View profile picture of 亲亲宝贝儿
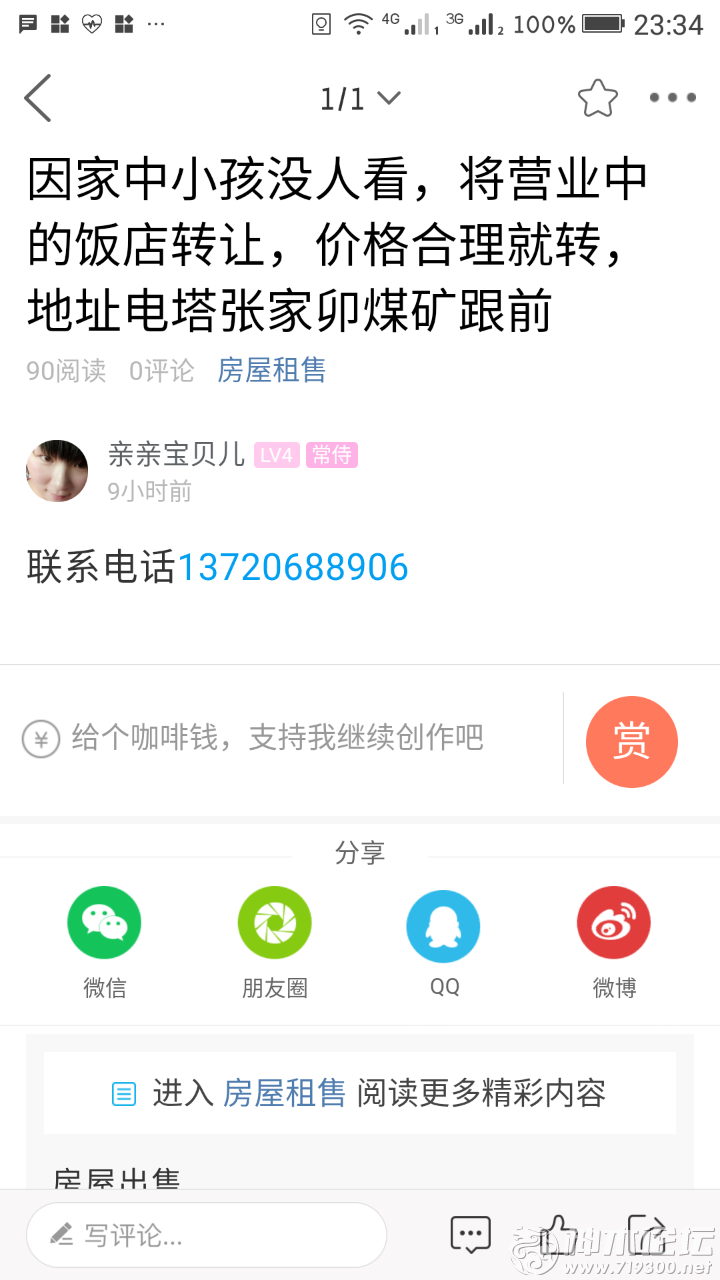Viewport: 720px width, 1280px height. pos(57,471)
